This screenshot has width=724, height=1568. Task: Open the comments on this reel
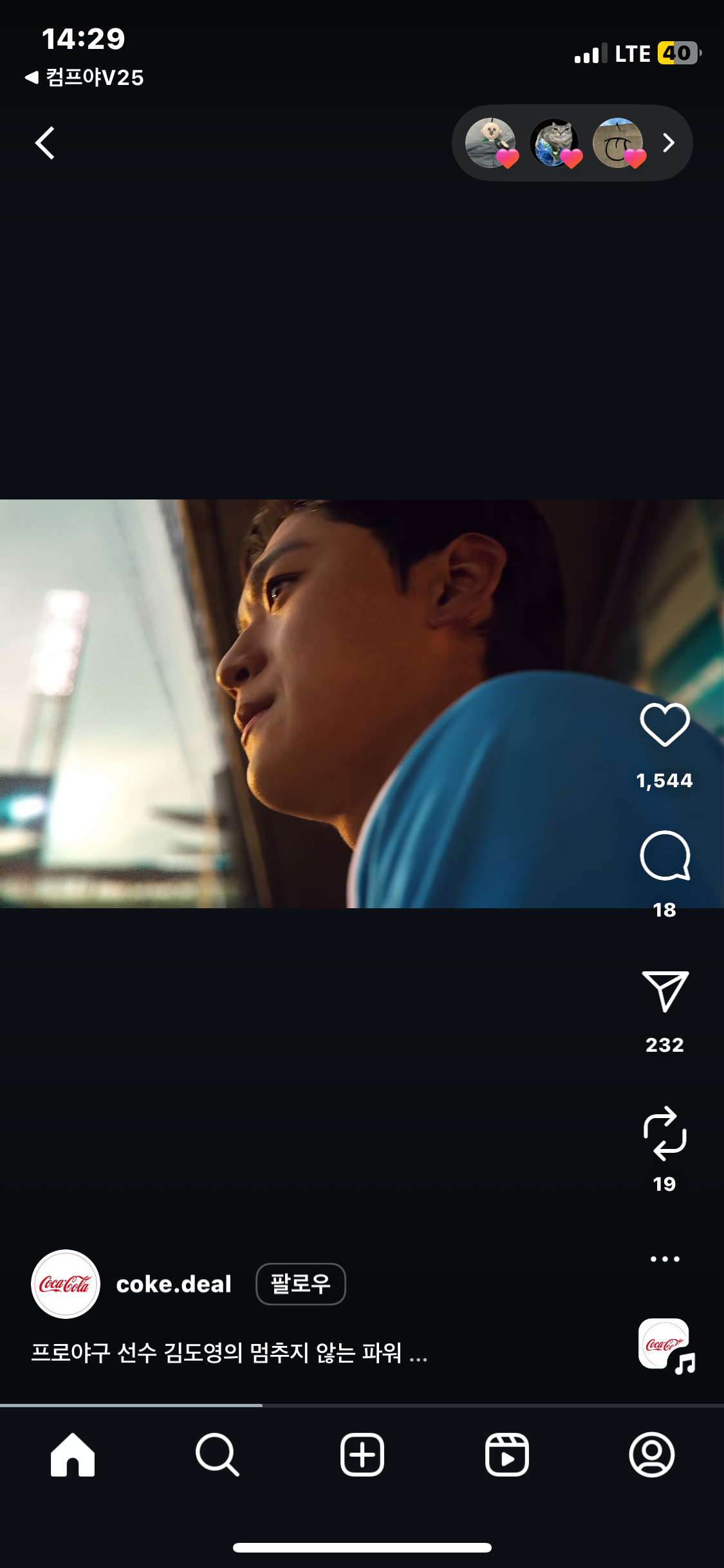(x=665, y=856)
